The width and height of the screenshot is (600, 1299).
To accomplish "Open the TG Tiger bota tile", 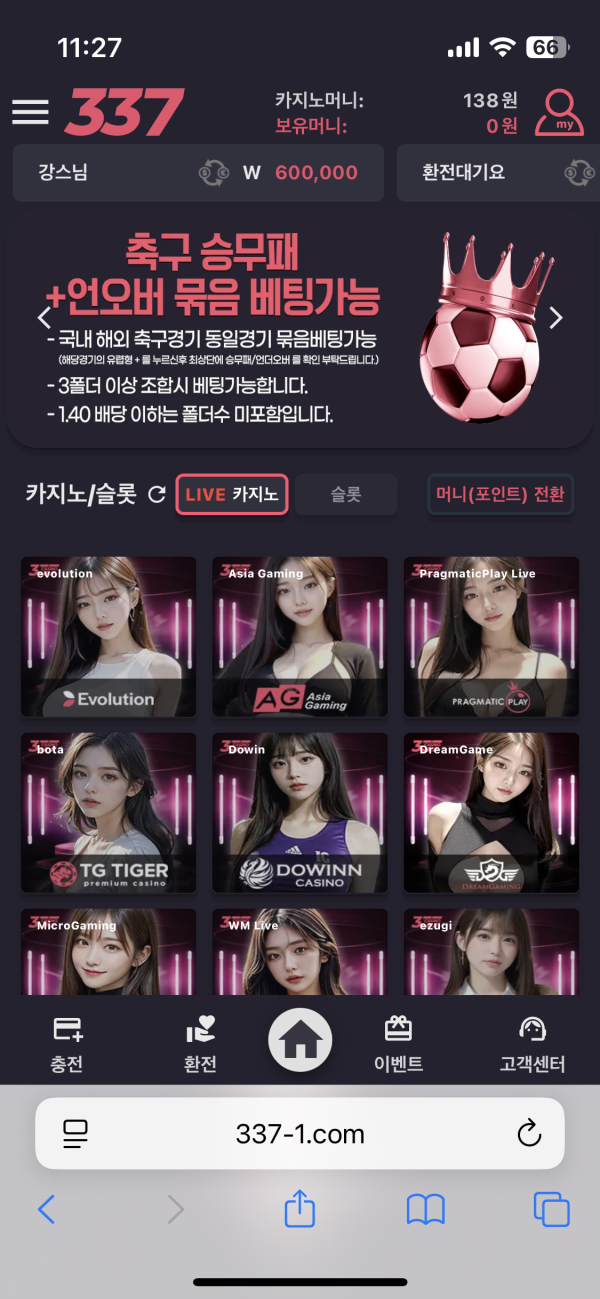I will [x=108, y=812].
